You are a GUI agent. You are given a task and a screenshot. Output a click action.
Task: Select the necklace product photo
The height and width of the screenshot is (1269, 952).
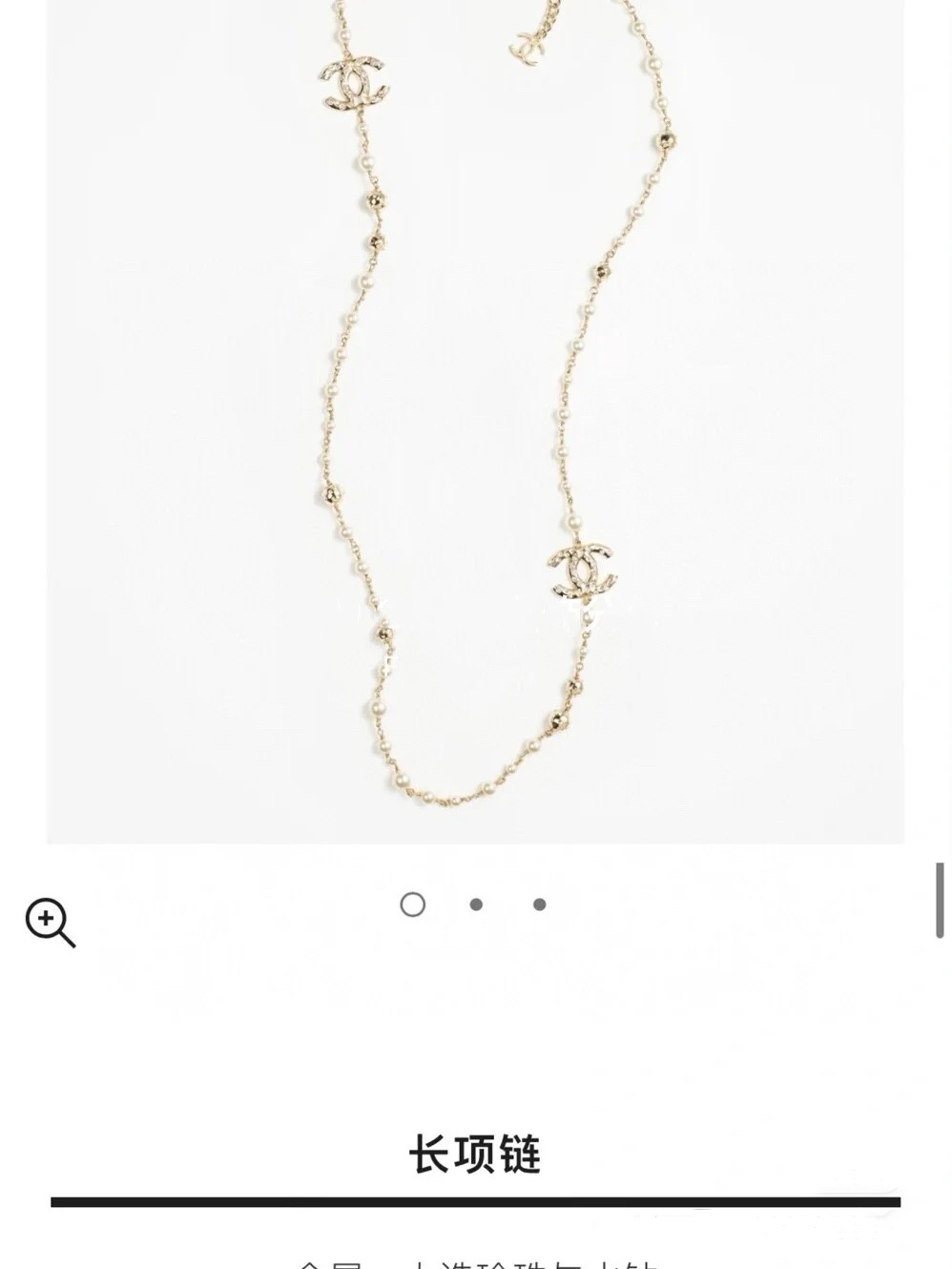point(477,420)
